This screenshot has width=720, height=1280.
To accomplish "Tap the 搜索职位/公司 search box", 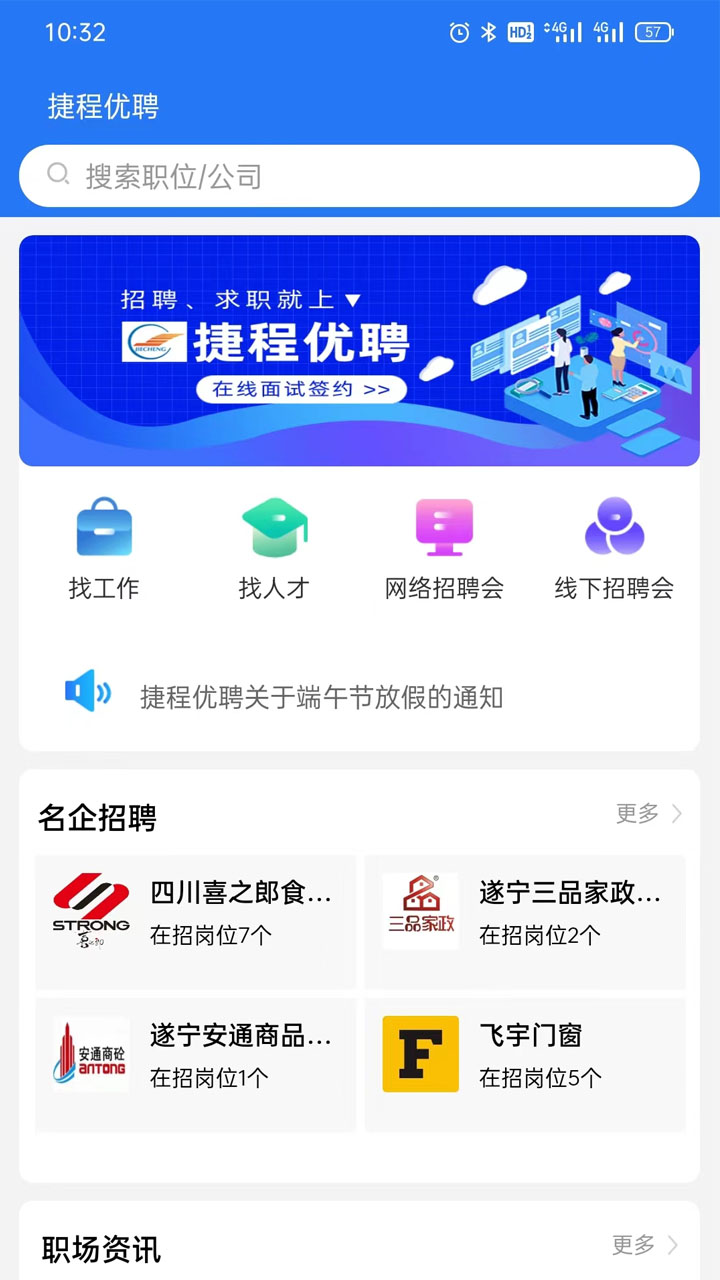I will pyautogui.click(x=359, y=176).
